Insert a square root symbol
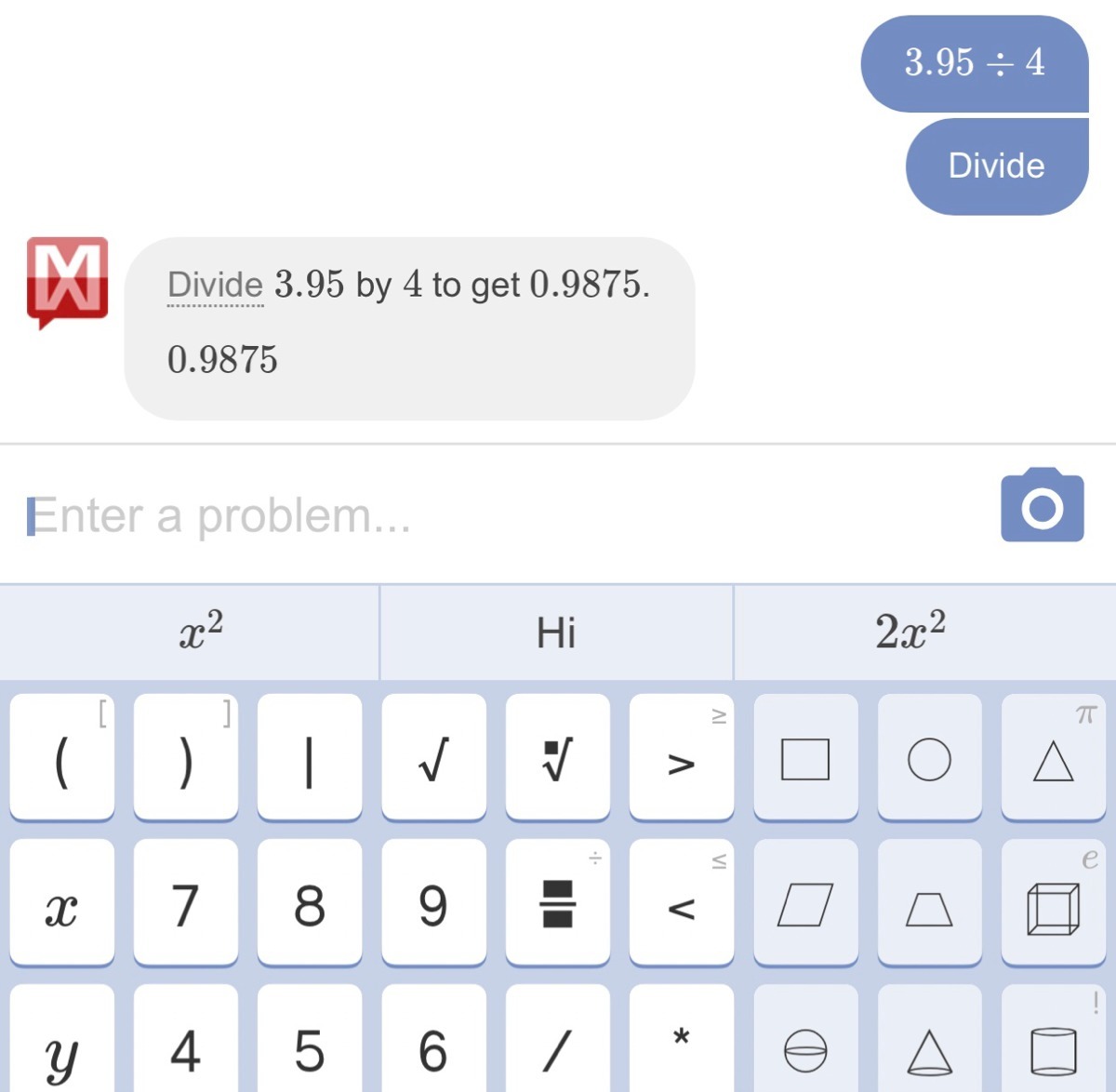The height and width of the screenshot is (1092, 1116). tap(433, 757)
